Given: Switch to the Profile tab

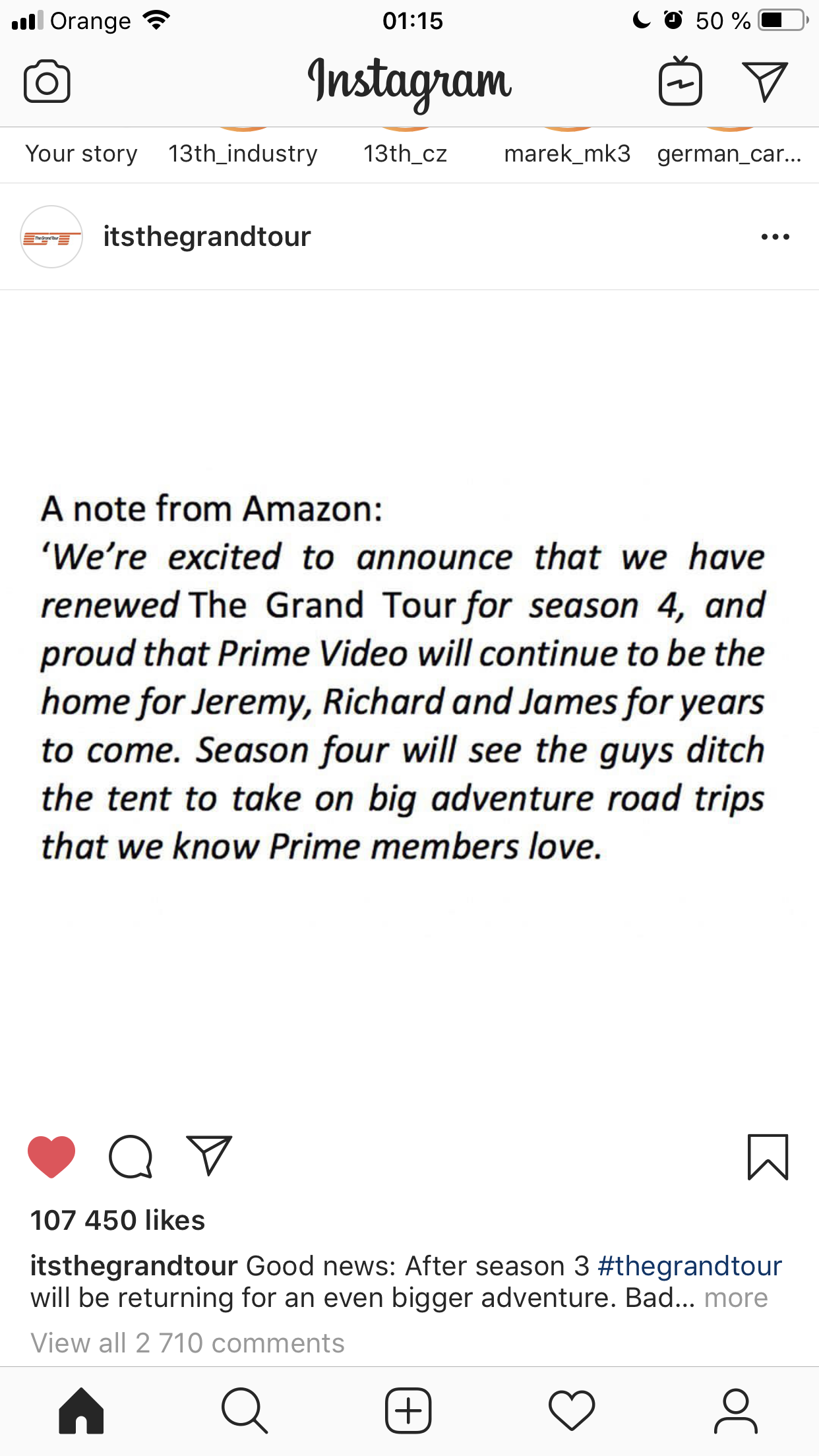Looking at the screenshot, I should click(735, 1410).
